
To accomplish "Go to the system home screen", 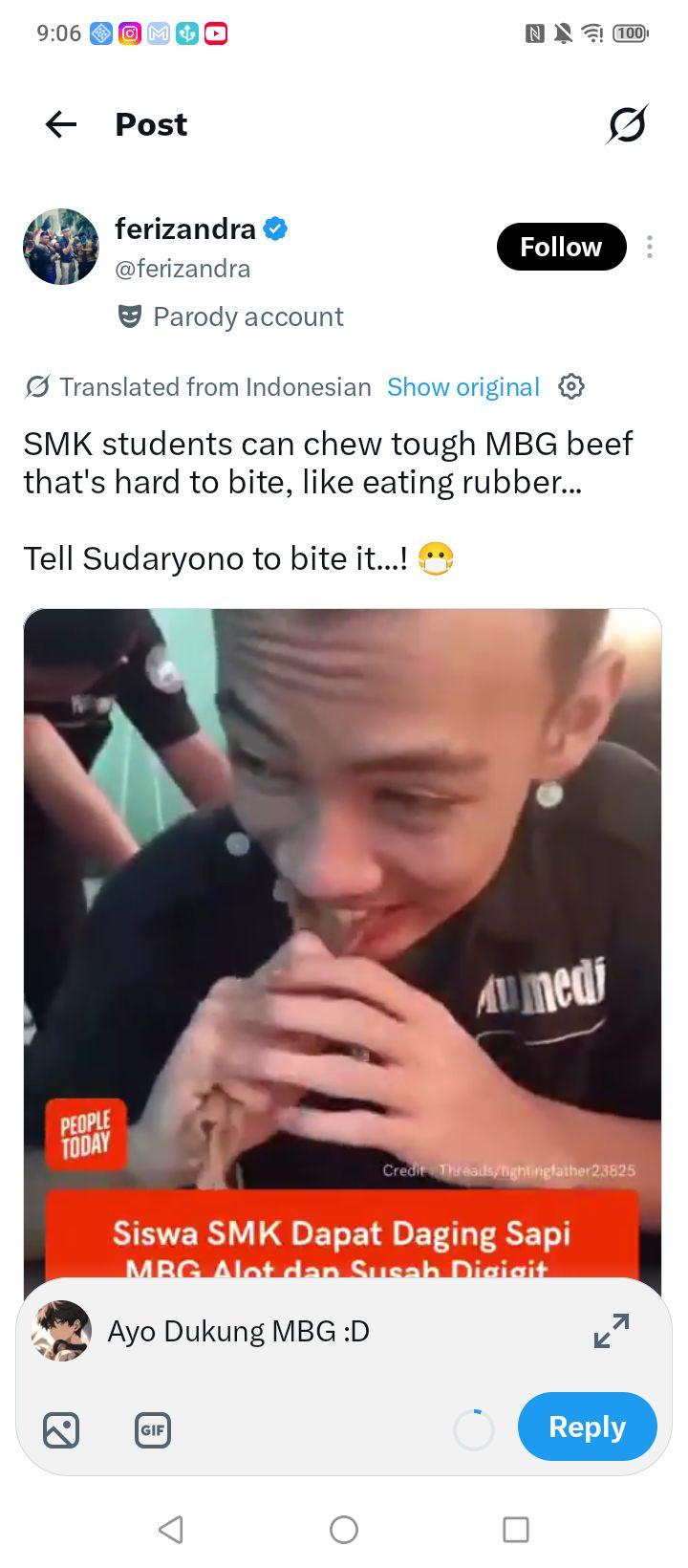I will (344, 1530).
